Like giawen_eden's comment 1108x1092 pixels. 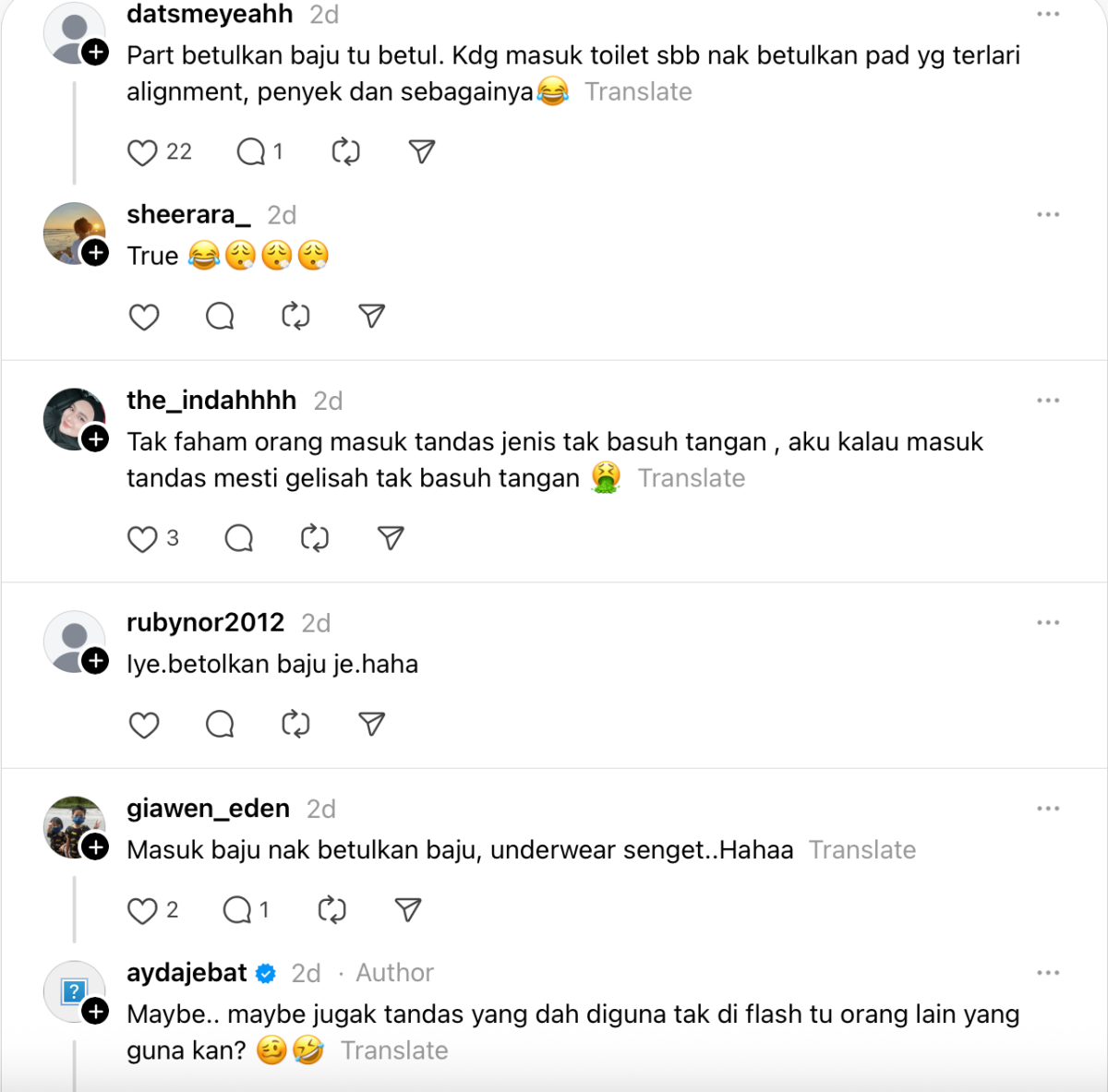tap(142, 911)
